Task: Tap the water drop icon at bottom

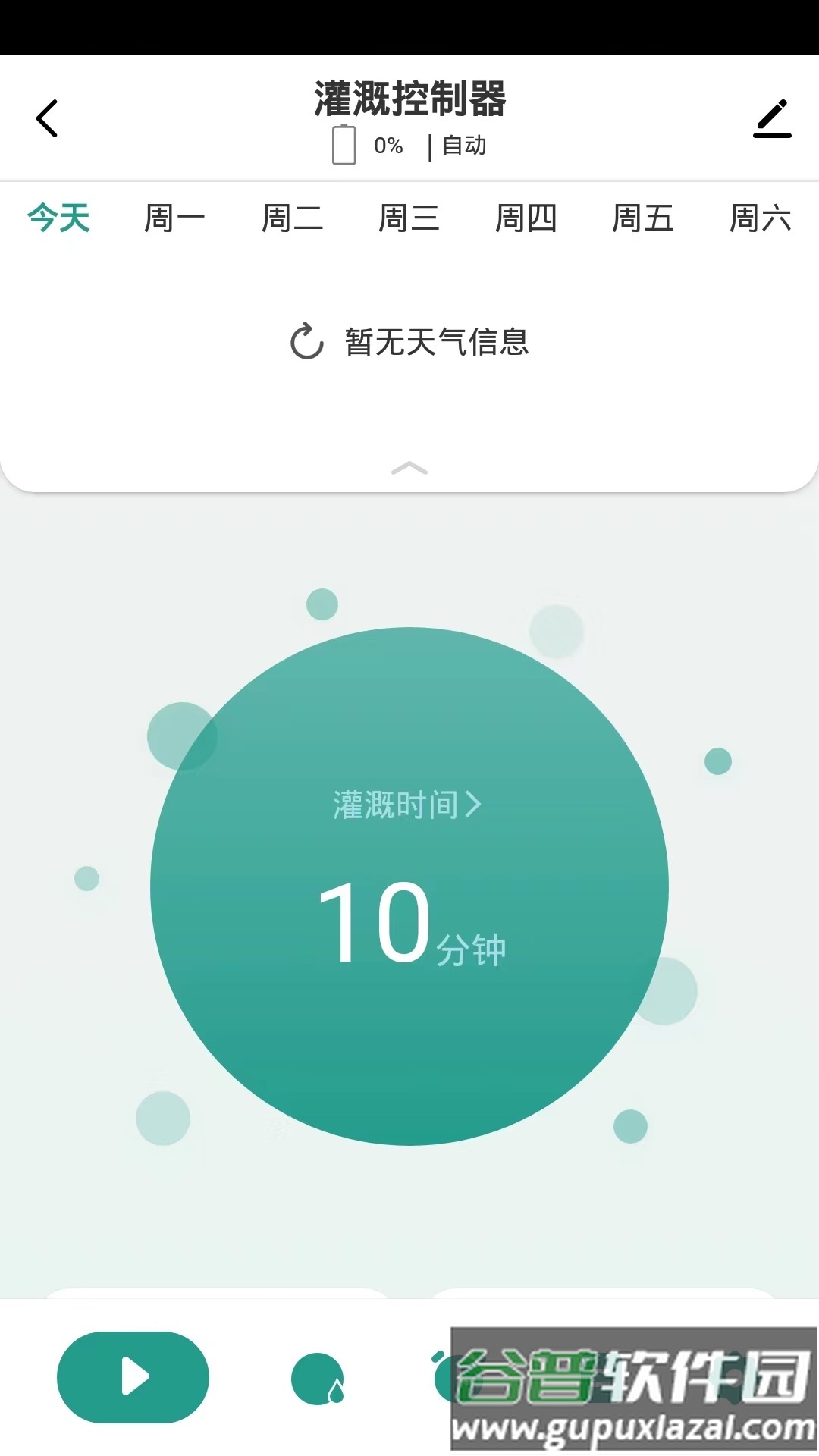Action: click(x=318, y=1378)
